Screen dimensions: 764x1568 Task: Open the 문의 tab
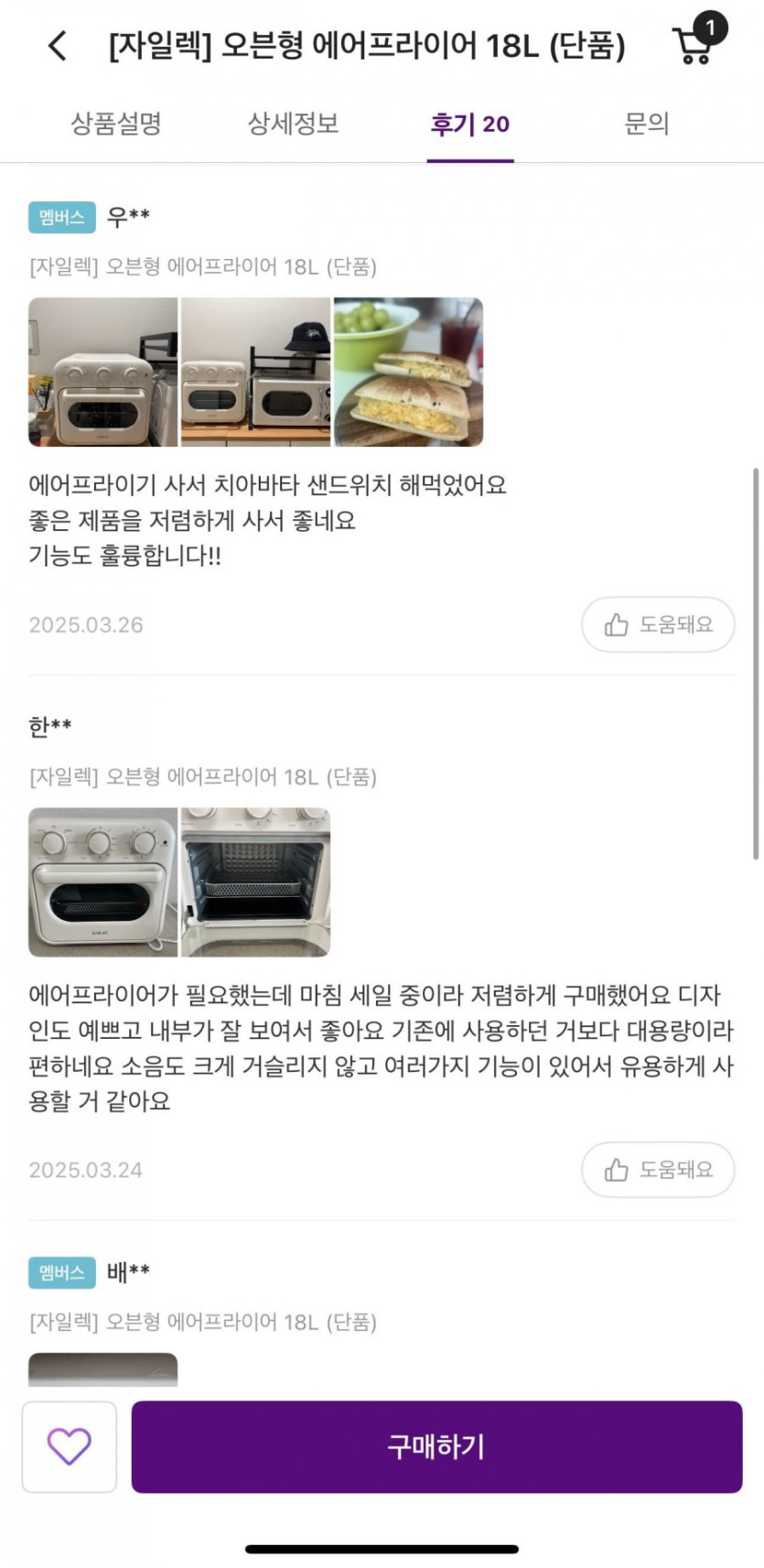(646, 124)
